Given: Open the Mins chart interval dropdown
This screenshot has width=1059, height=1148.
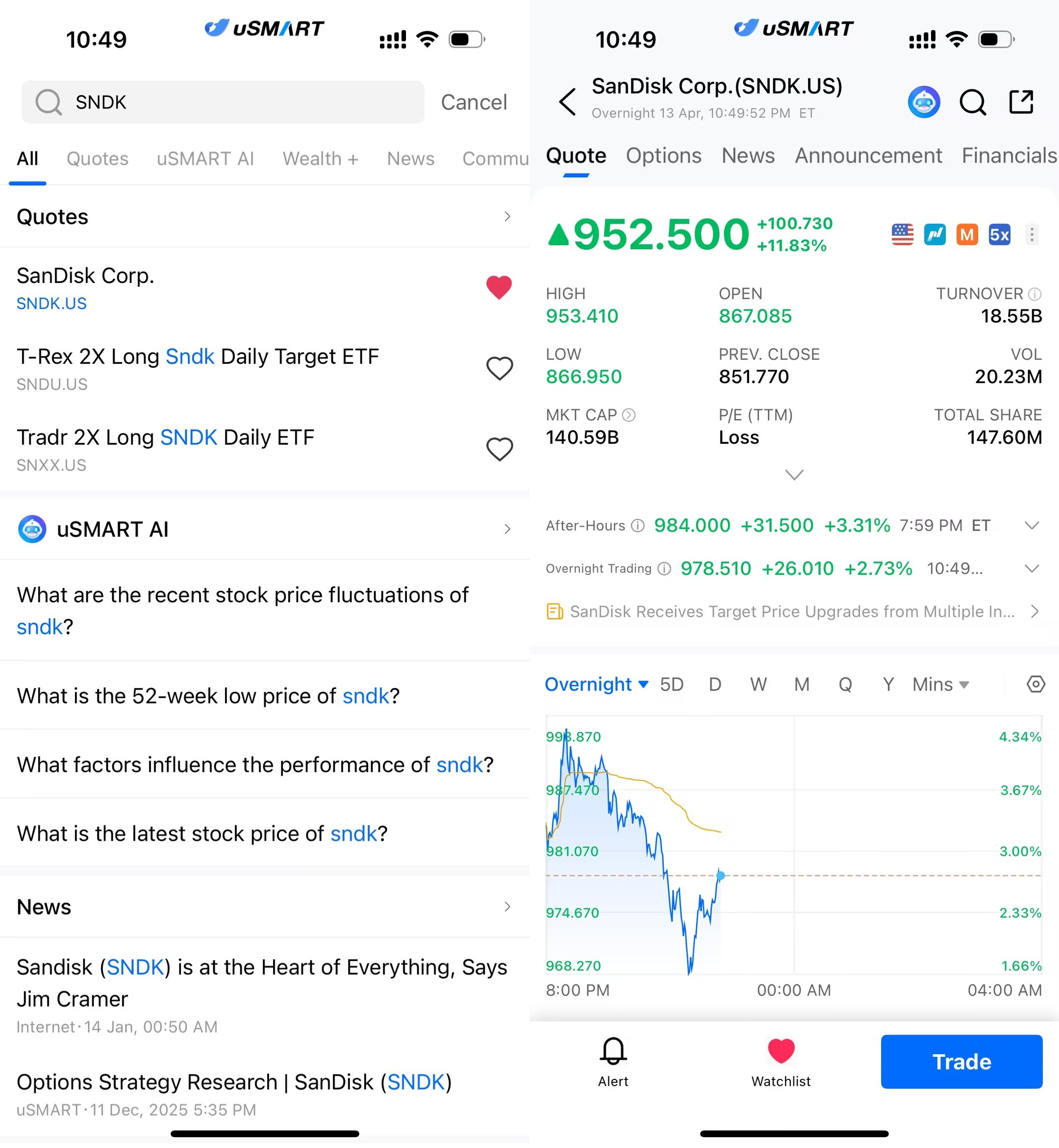Looking at the screenshot, I should point(940,684).
